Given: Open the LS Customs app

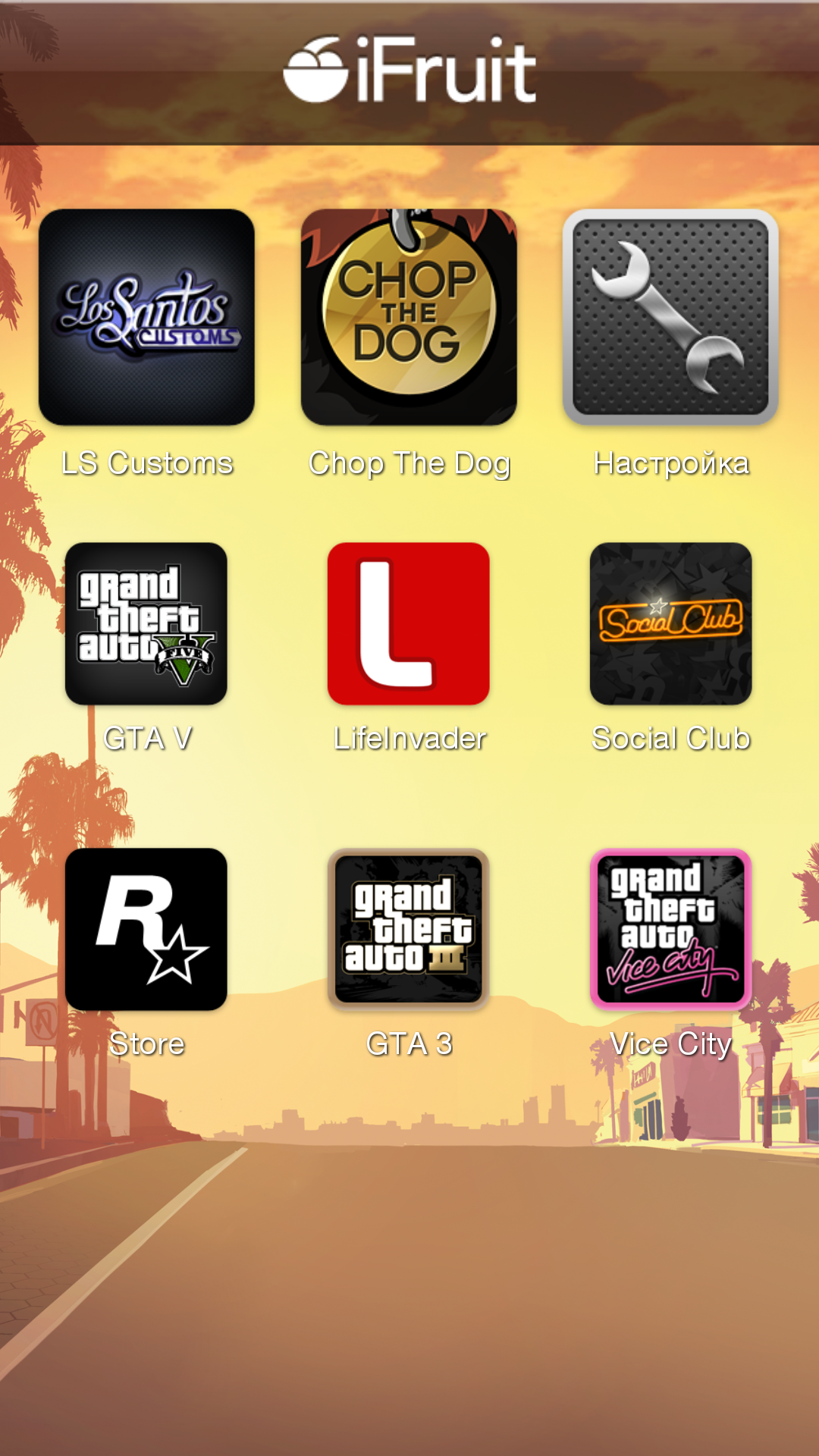Looking at the screenshot, I should pos(146,317).
